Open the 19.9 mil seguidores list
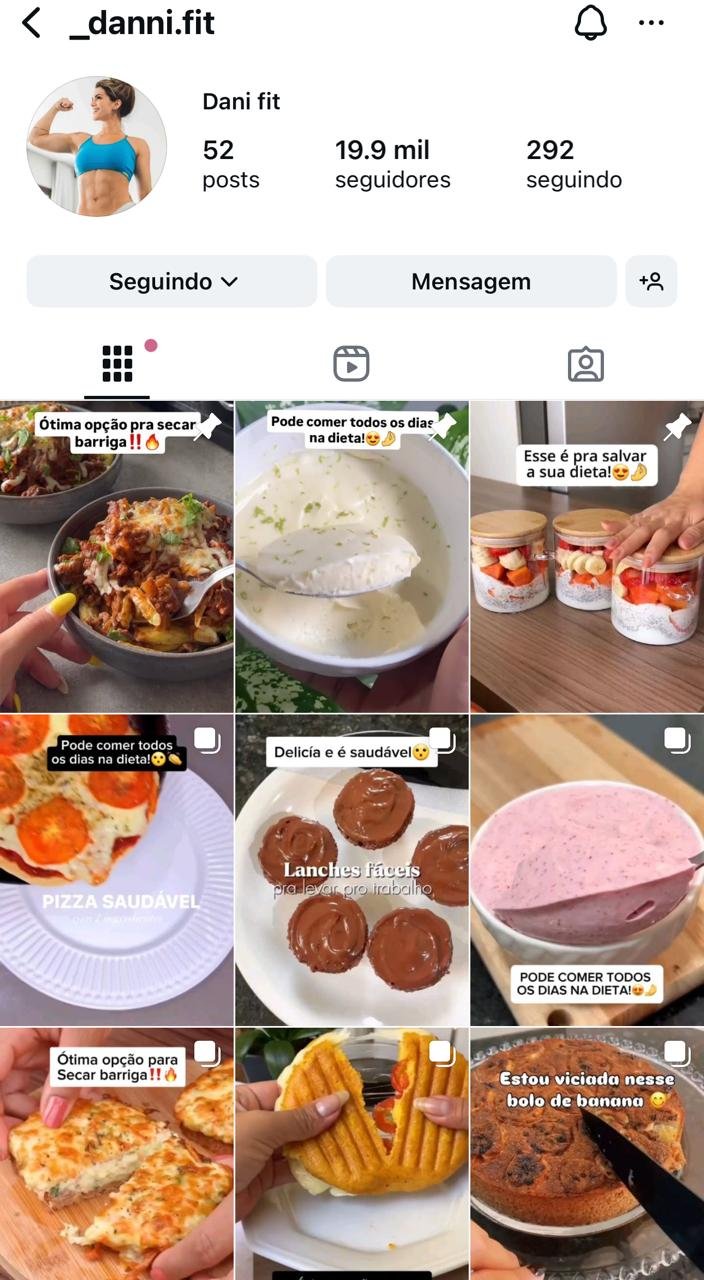 [x=392, y=164]
